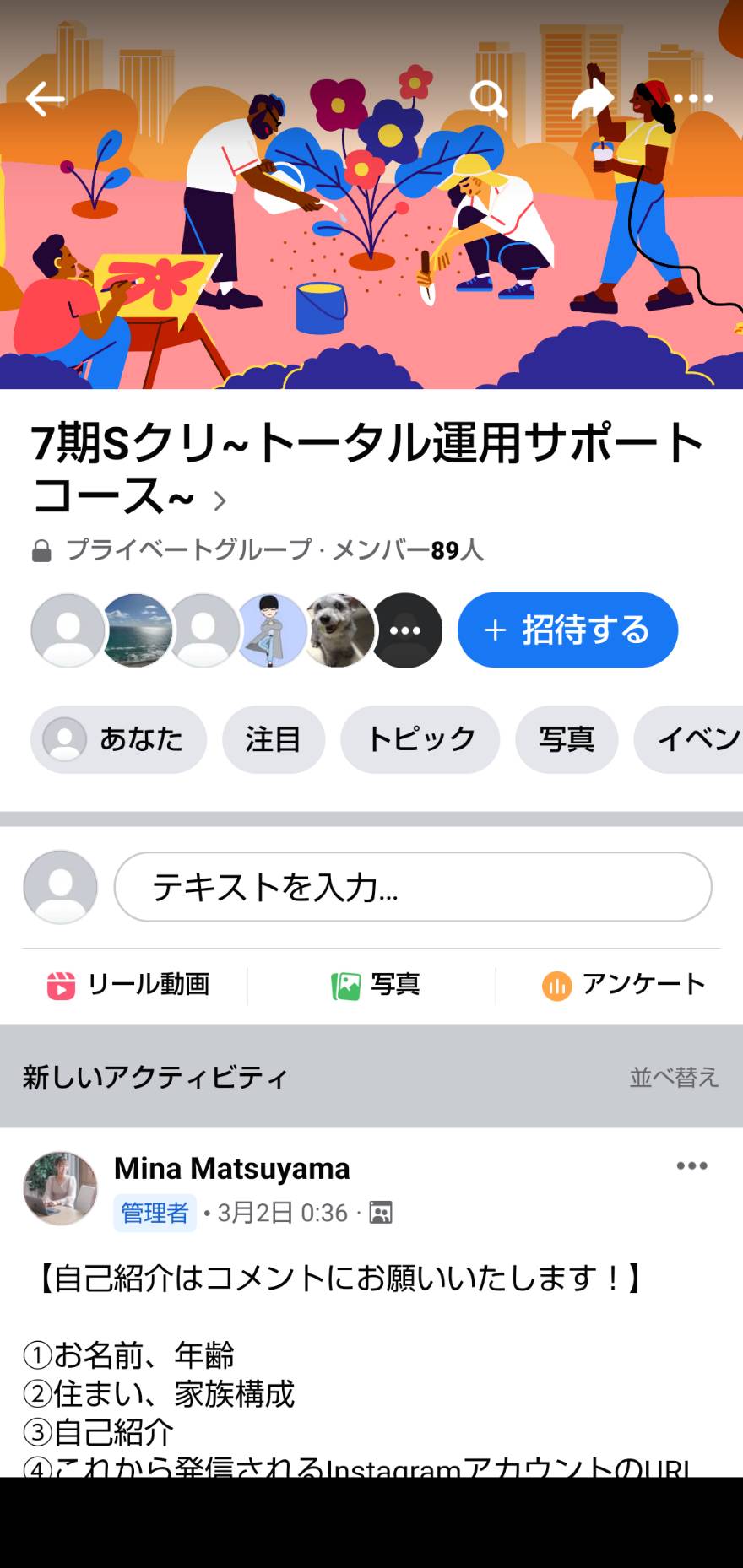Screen dimensions: 743x1568
Task: Tap the 招待する invite button
Action: tap(567, 630)
